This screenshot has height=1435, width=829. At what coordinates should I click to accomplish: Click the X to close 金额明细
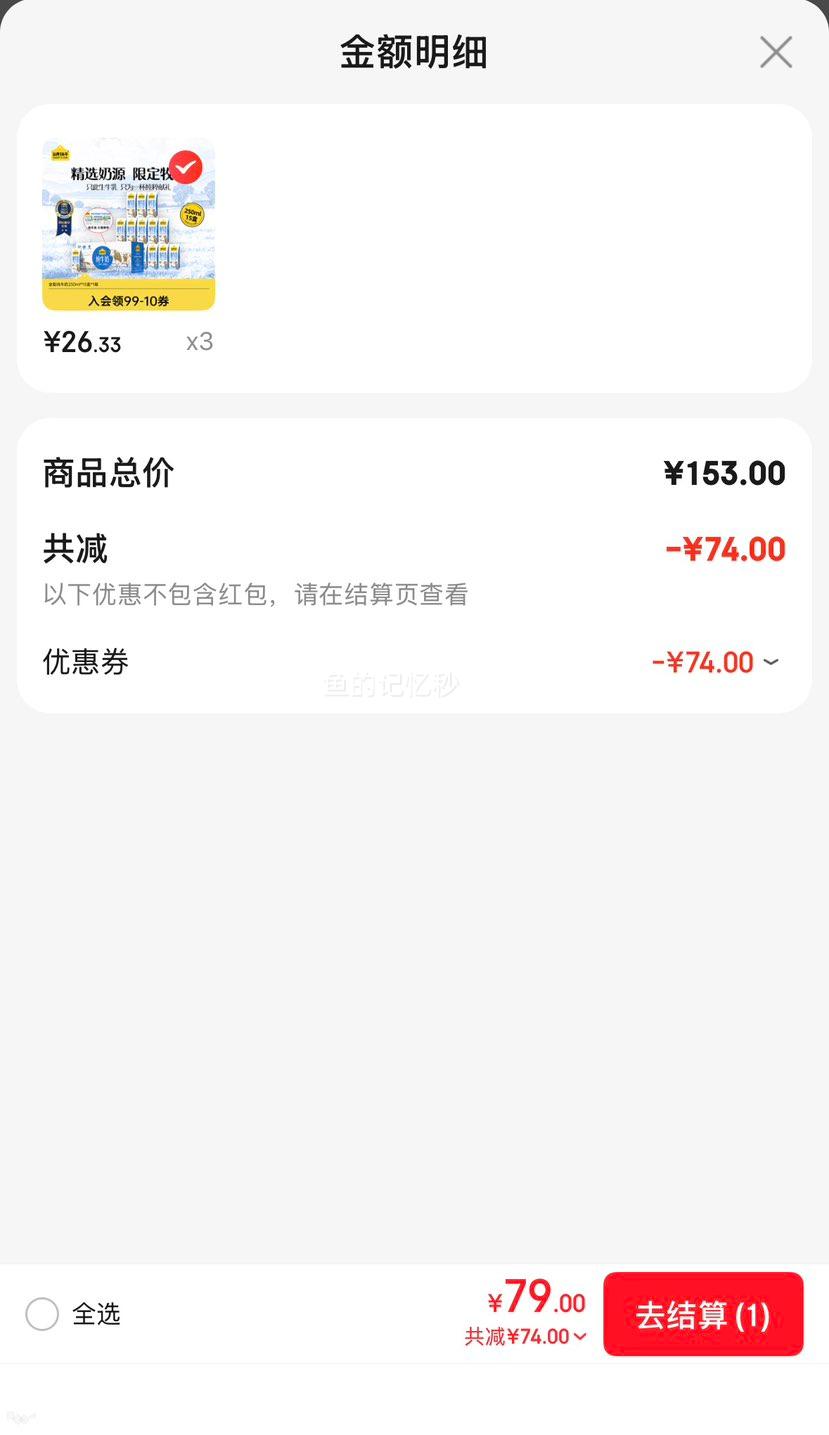pos(776,51)
